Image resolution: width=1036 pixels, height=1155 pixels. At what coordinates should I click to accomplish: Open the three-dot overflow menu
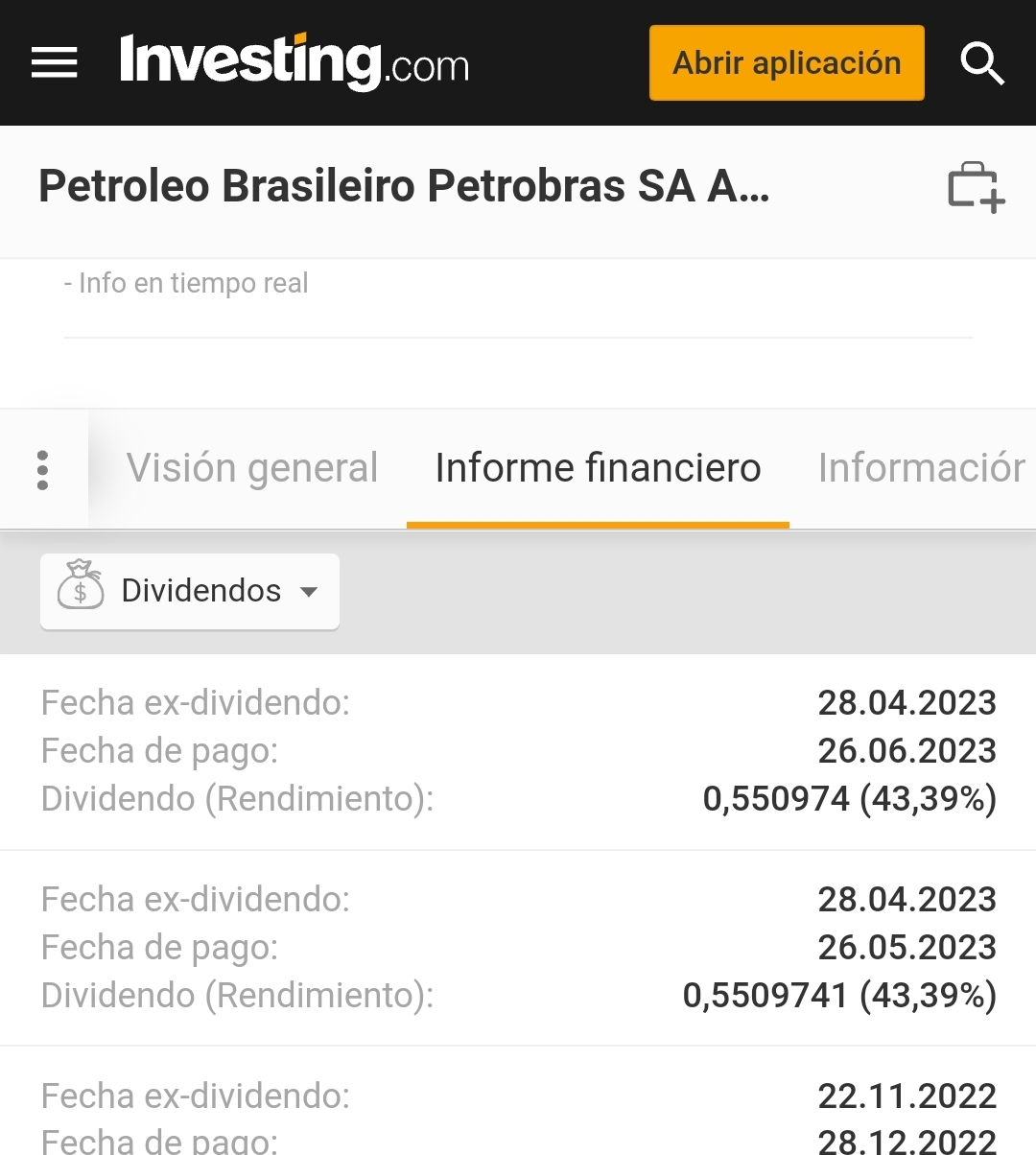43,469
